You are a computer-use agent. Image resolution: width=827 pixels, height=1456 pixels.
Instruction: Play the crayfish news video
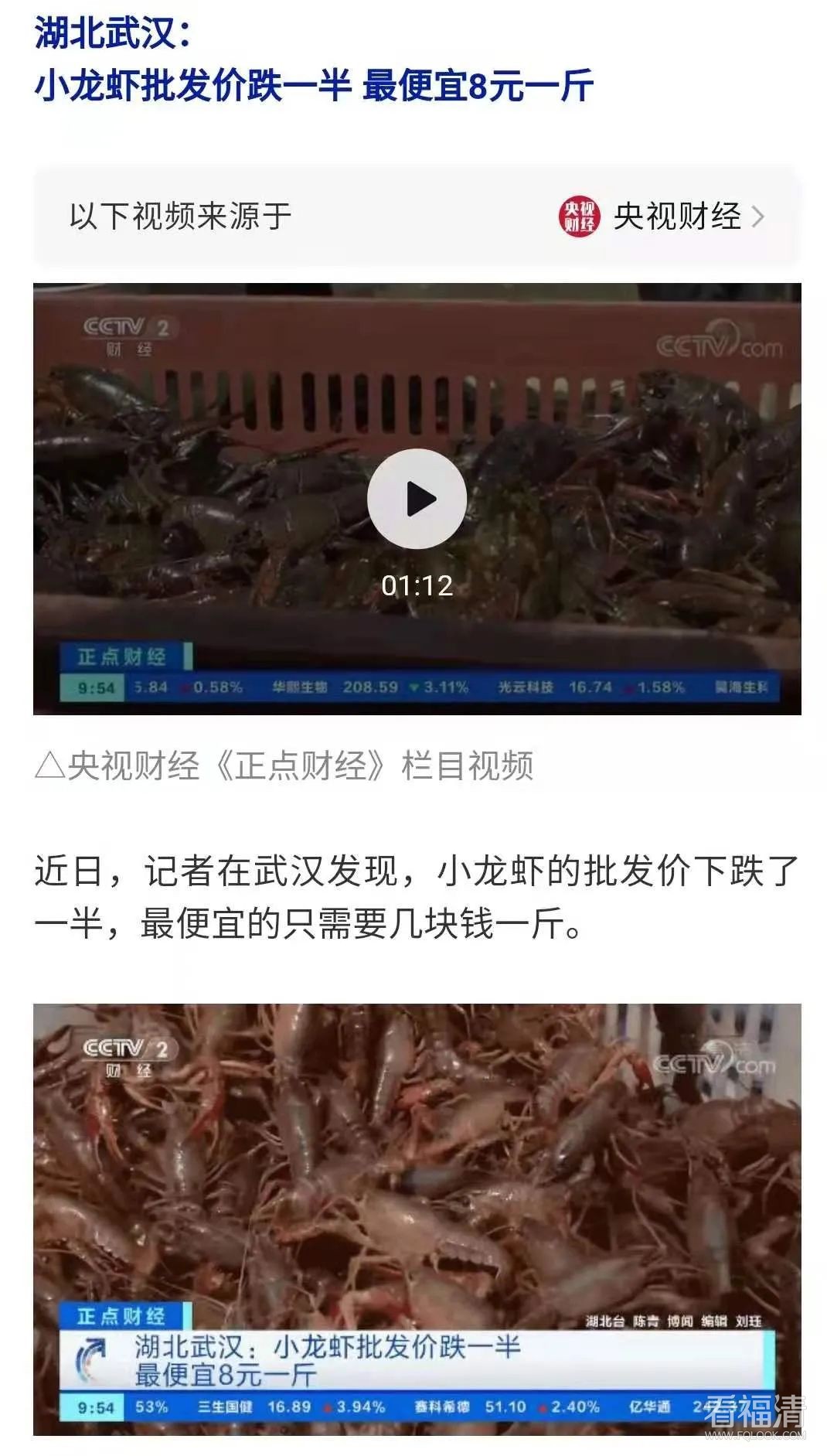(x=417, y=499)
